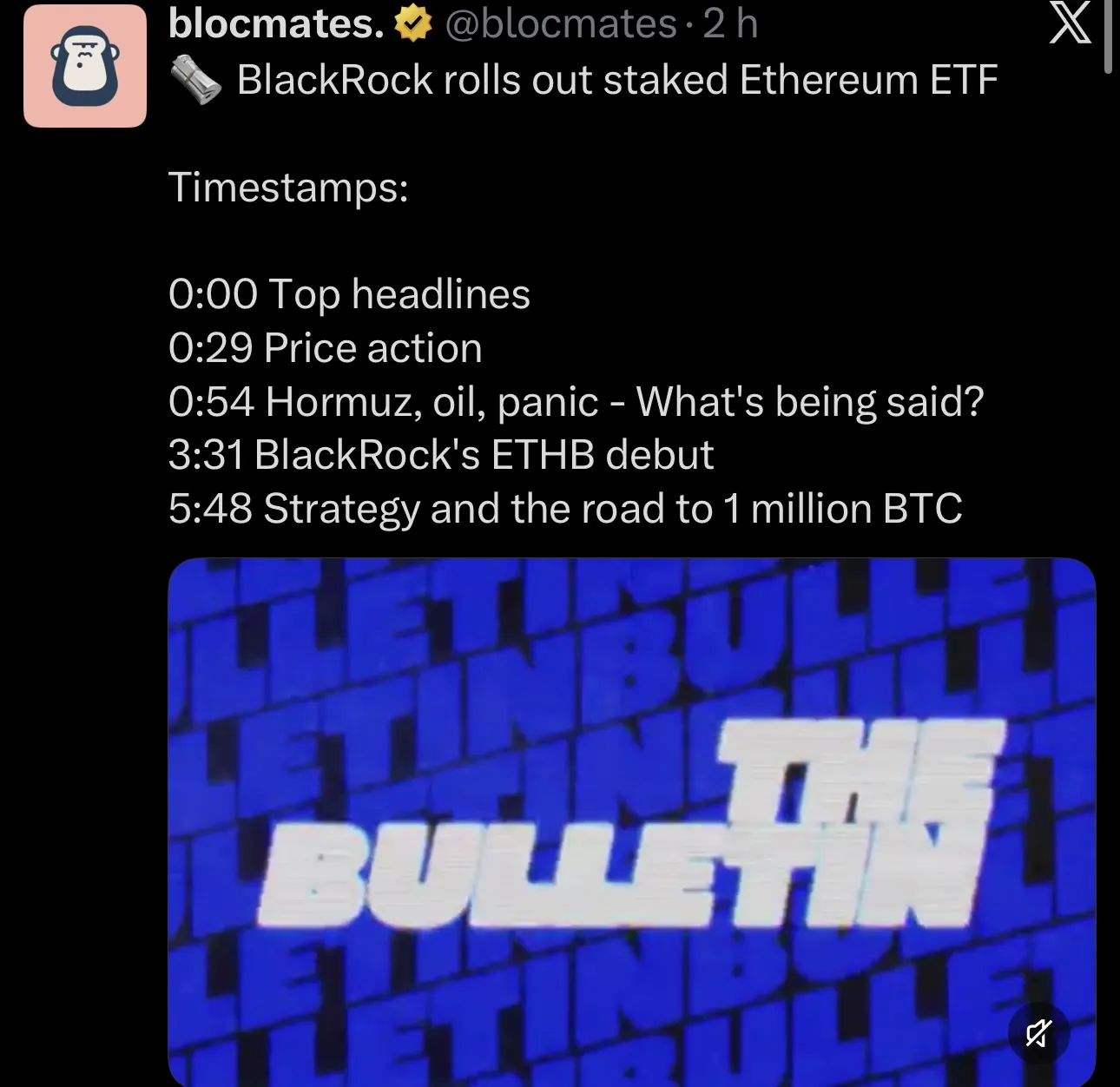This screenshot has height=1087, width=1120.
Task: Tap the X logo icon
Action: 1070,23
